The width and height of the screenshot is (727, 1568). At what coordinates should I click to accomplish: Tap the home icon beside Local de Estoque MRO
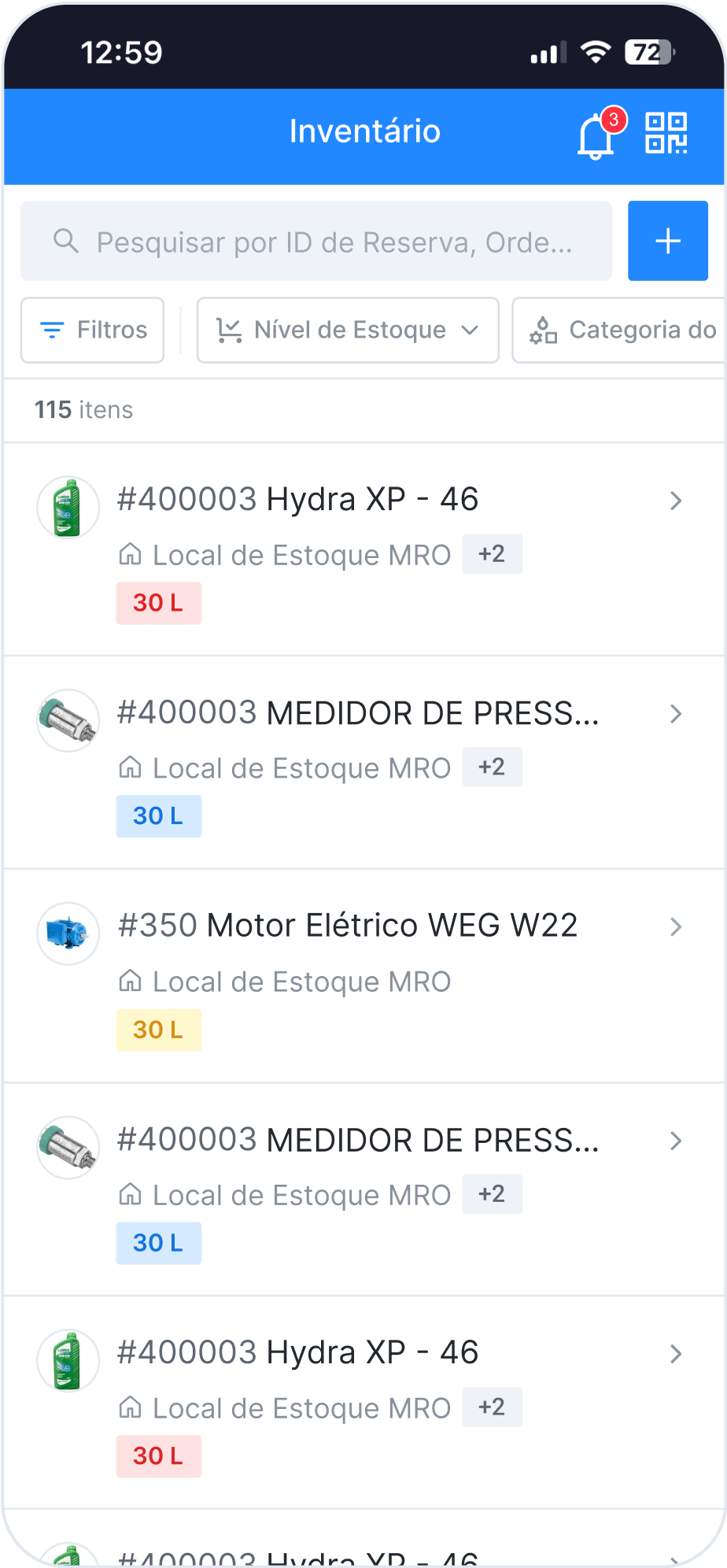(131, 555)
